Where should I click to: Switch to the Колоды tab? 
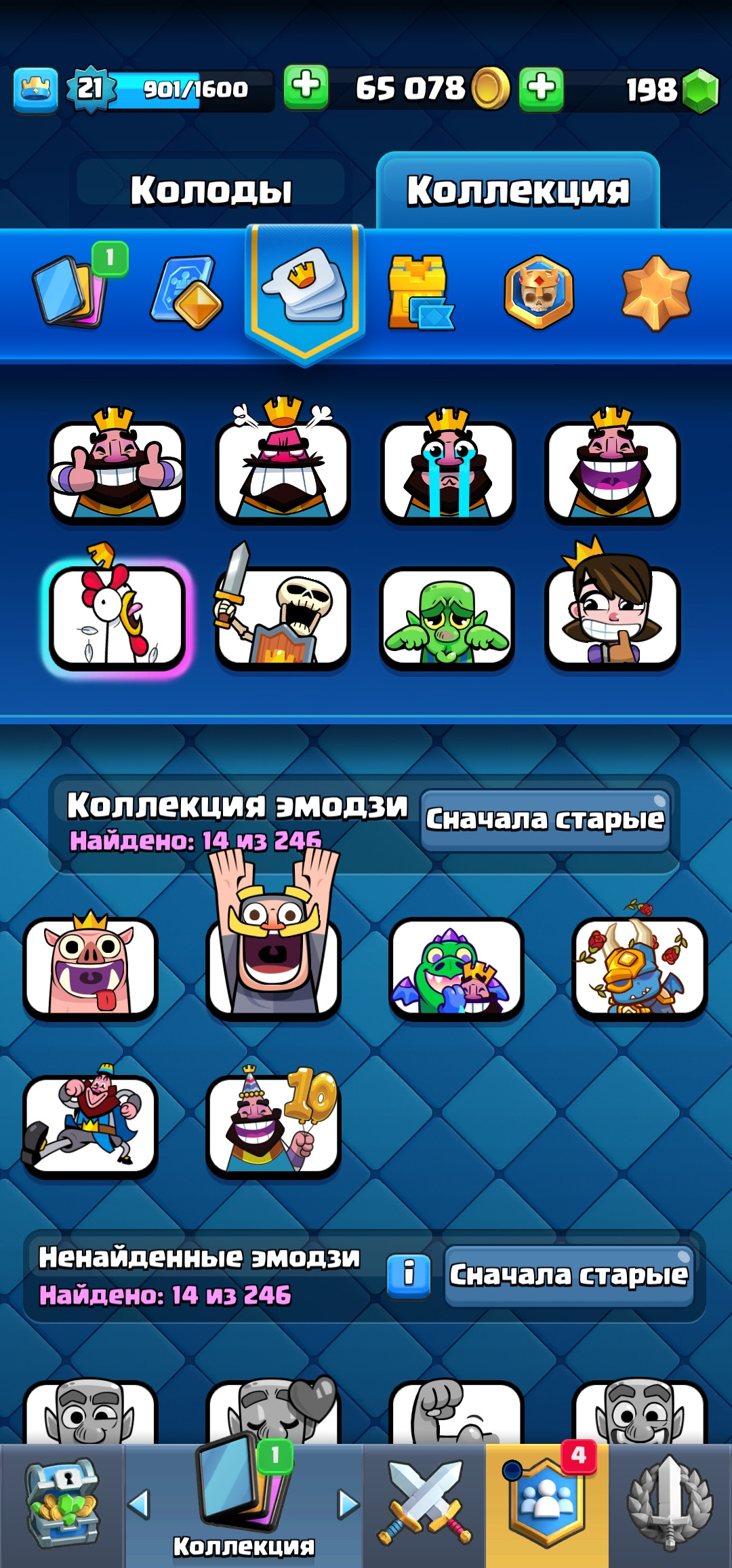point(212,191)
